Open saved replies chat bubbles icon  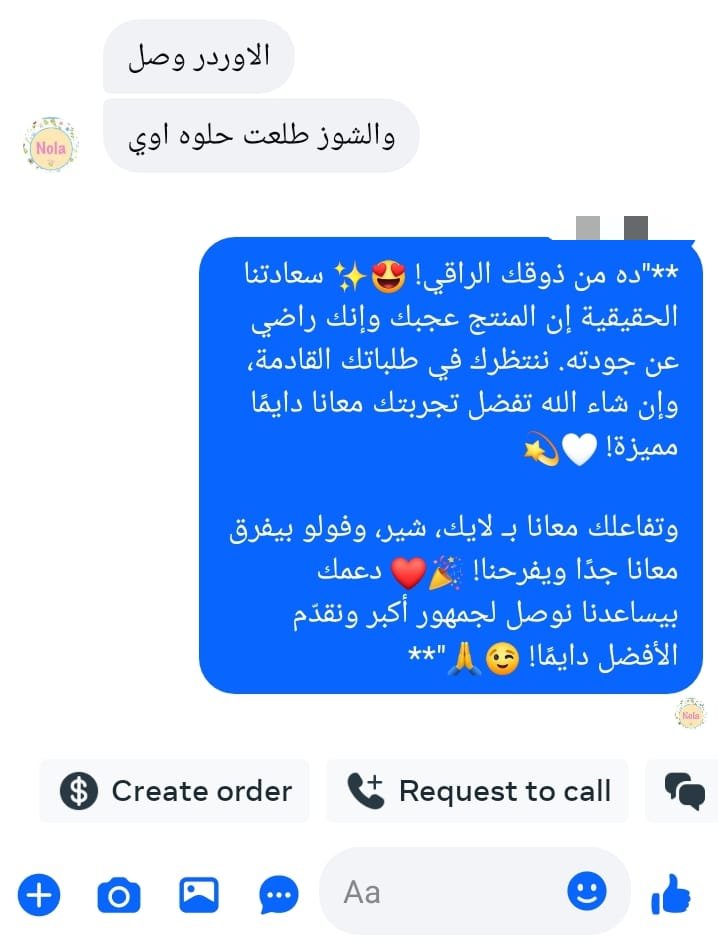pyautogui.click(x=684, y=791)
